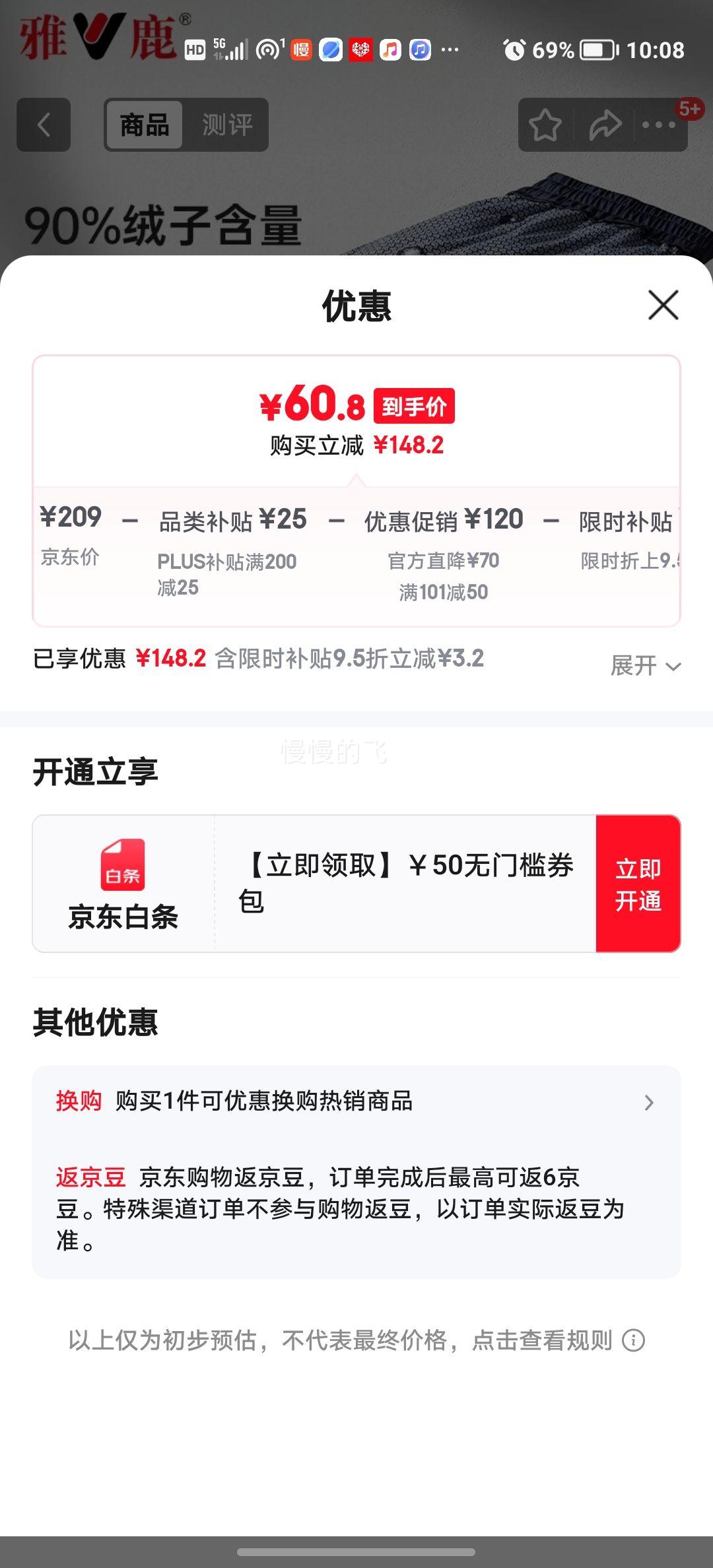Viewport: 713px width, 1568px height.
Task: Open the share icon in top bar
Action: pyautogui.click(x=605, y=125)
